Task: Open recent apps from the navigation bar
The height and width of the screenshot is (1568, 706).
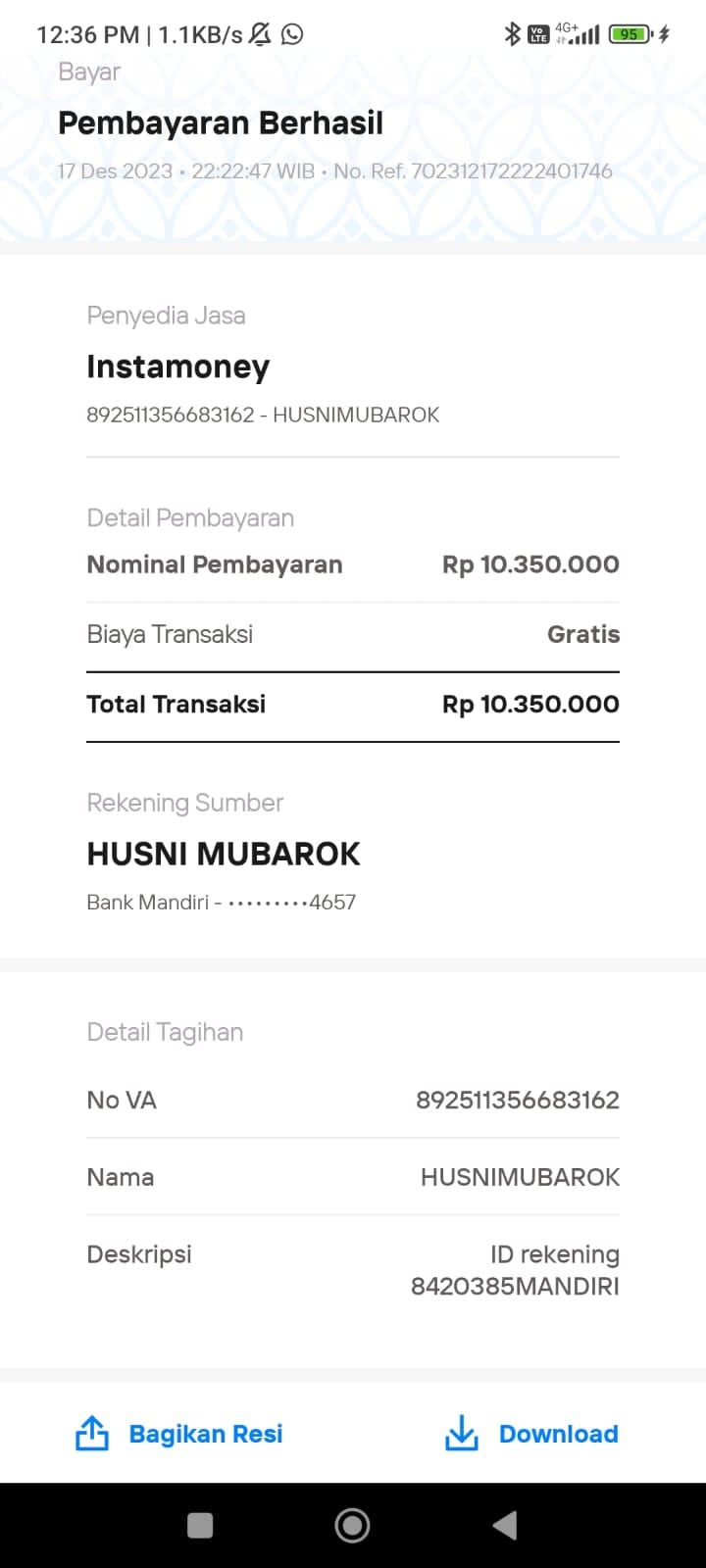Action: (200, 1525)
